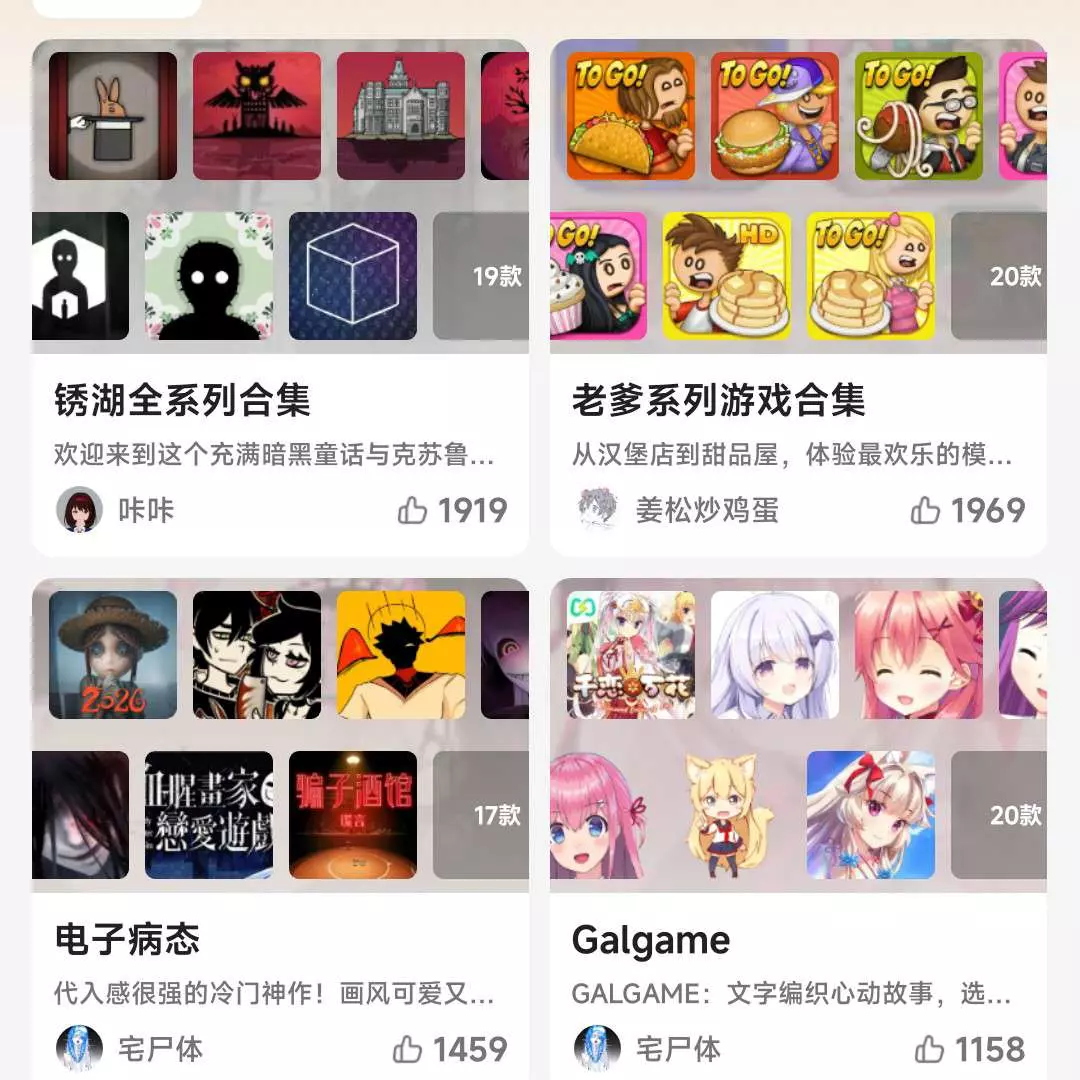Open the 锈湖全系列合集 collection card
The width and height of the screenshot is (1080, 1080).
182,401
